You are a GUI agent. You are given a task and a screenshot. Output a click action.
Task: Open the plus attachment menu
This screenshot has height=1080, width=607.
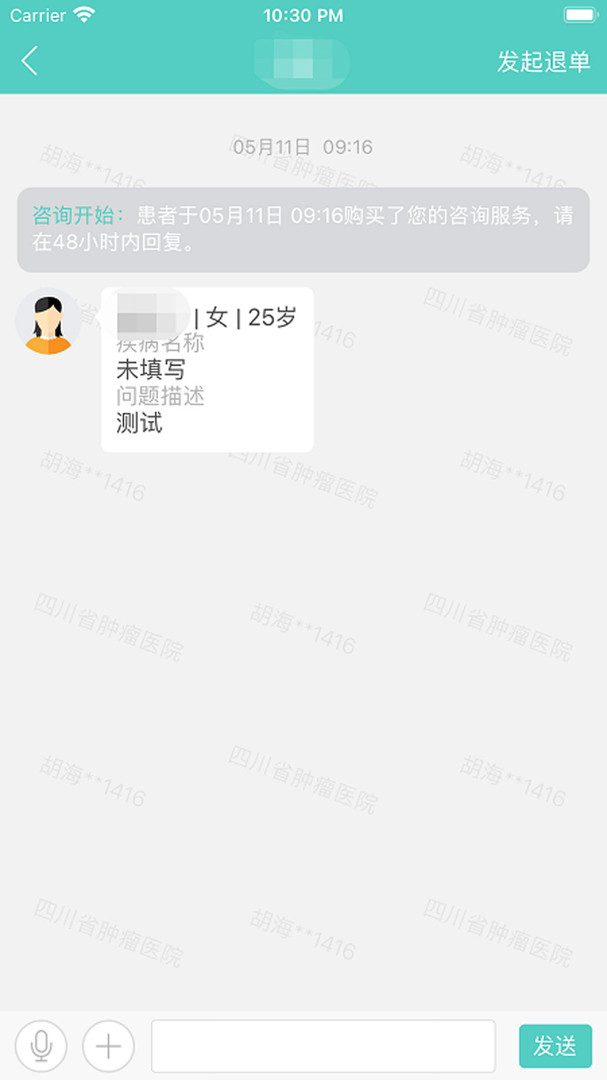tap(108, 1046)
